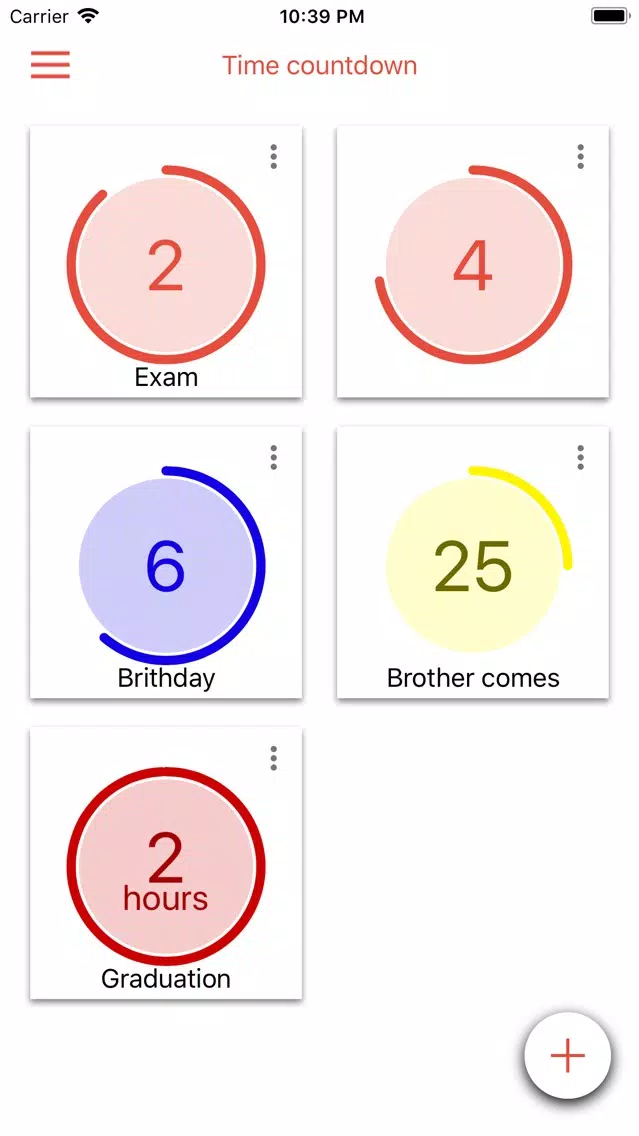Show more options for Brithday
The image size is (639, 1136).
[x=273, y=457]
